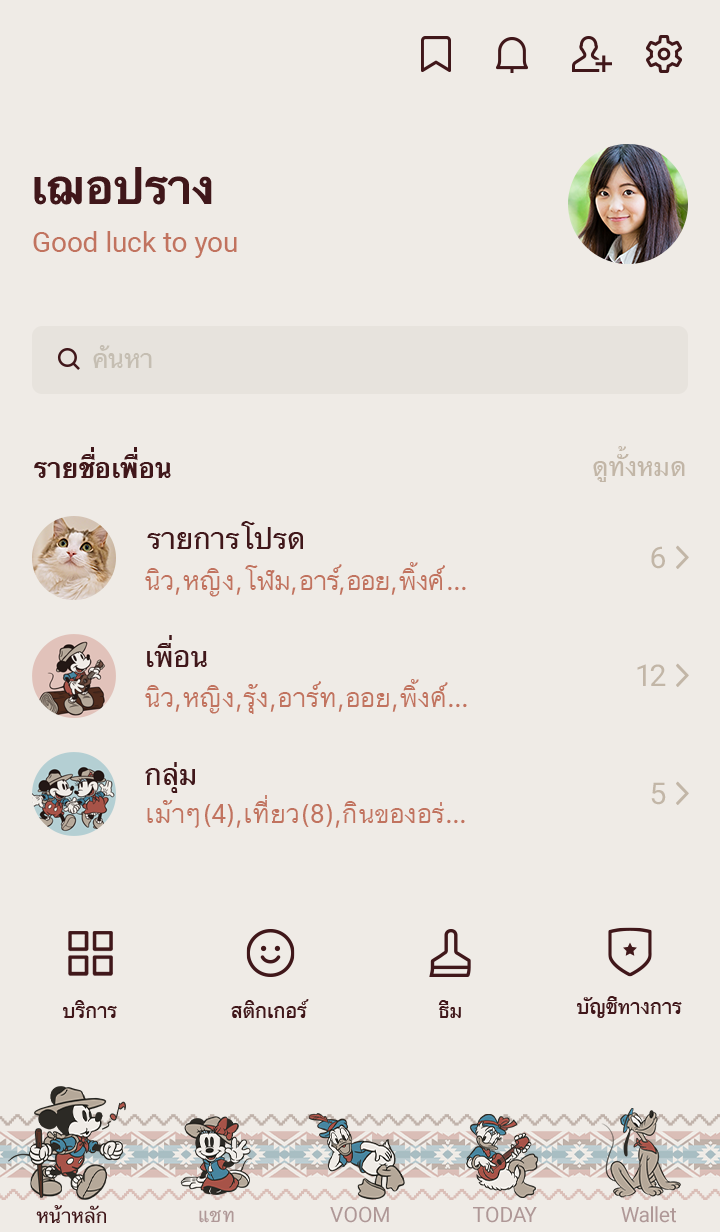Open the สติกเกอร์ sticker shop
720x1232 pixels.
[x=270, y=972]
